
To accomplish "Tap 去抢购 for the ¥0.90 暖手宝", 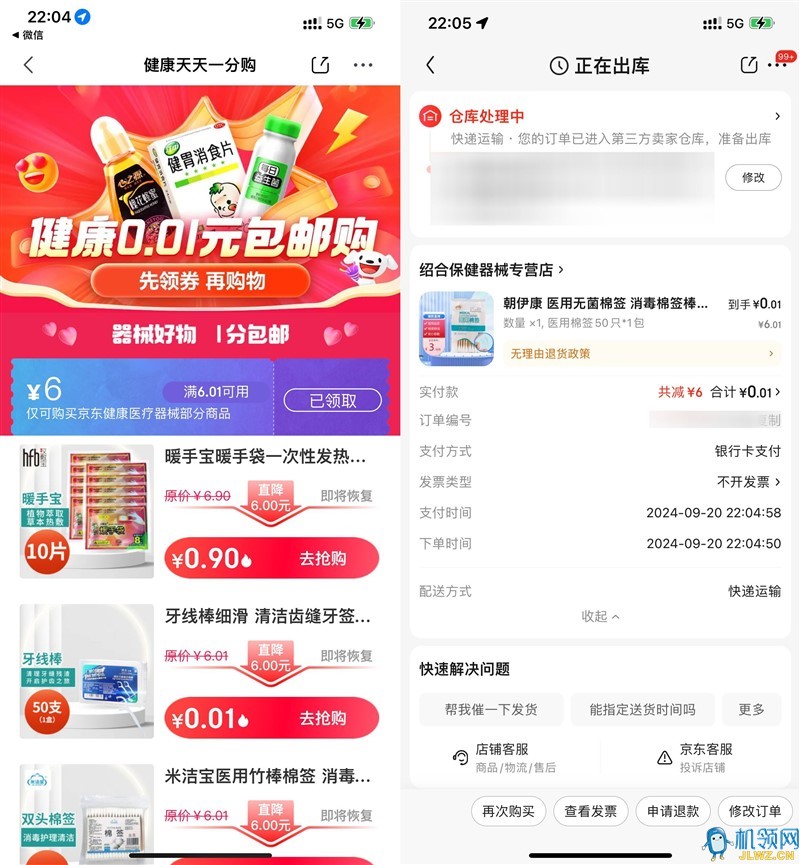I will click(322, 559).
